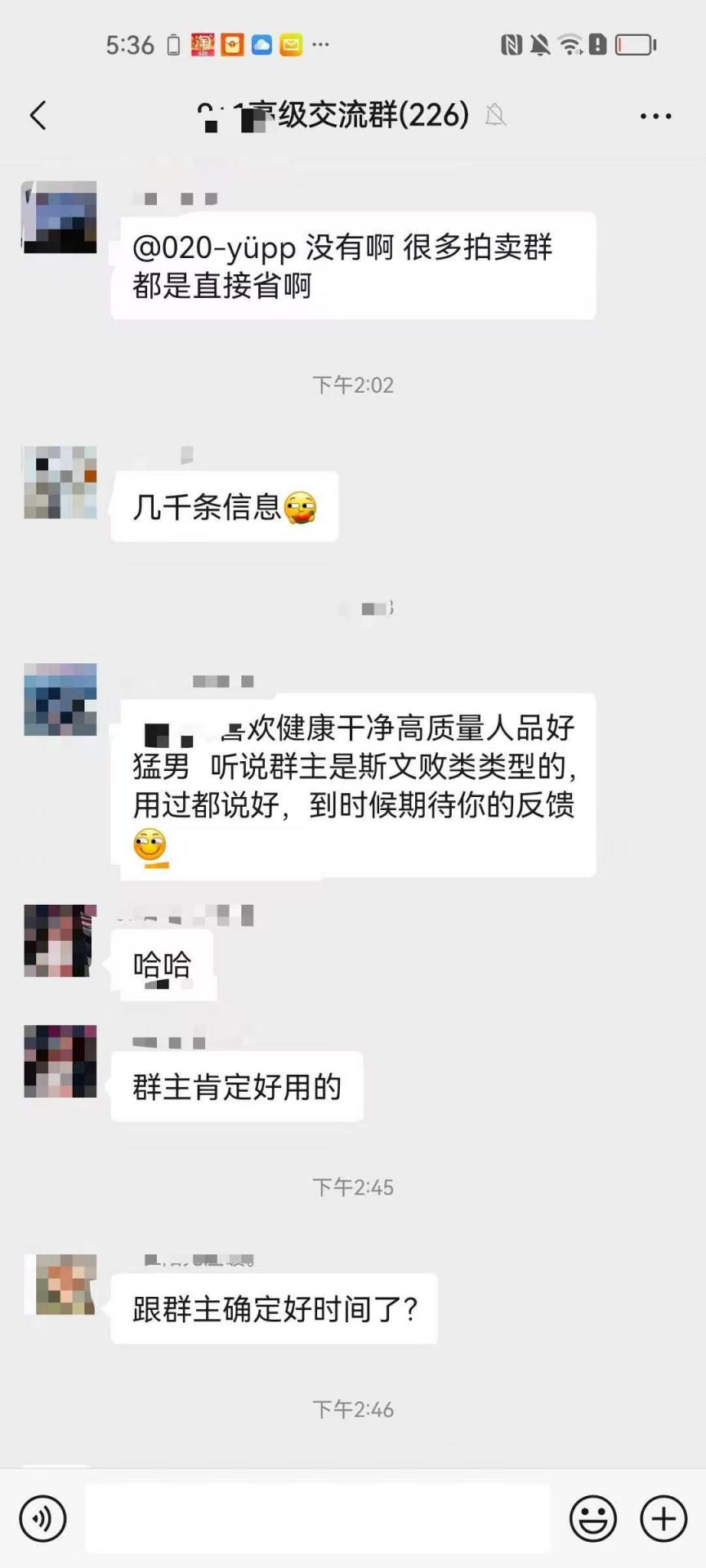Tap the message text field
This screenshot has height=1568, width=706.
pos(317,1518)
